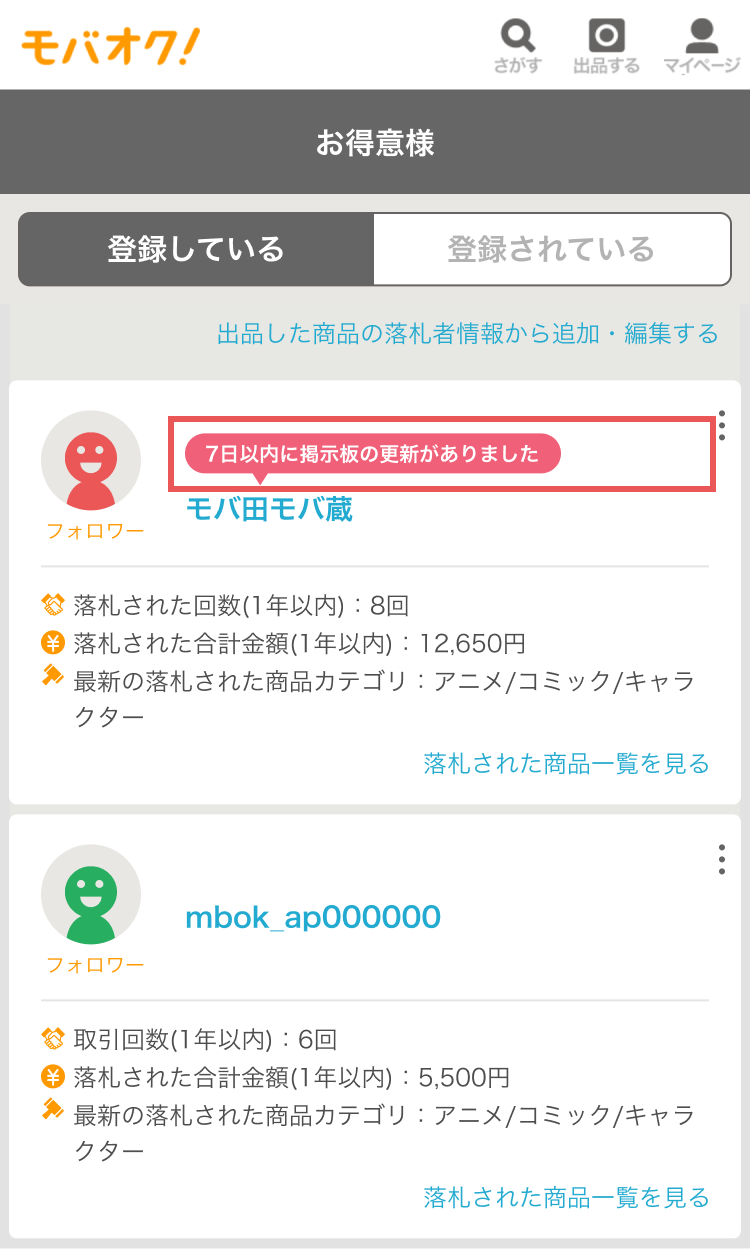Tap the green avatar of mbok_ap000000
The width and height of the screenshot is (750, 1249).
(91, 895)
